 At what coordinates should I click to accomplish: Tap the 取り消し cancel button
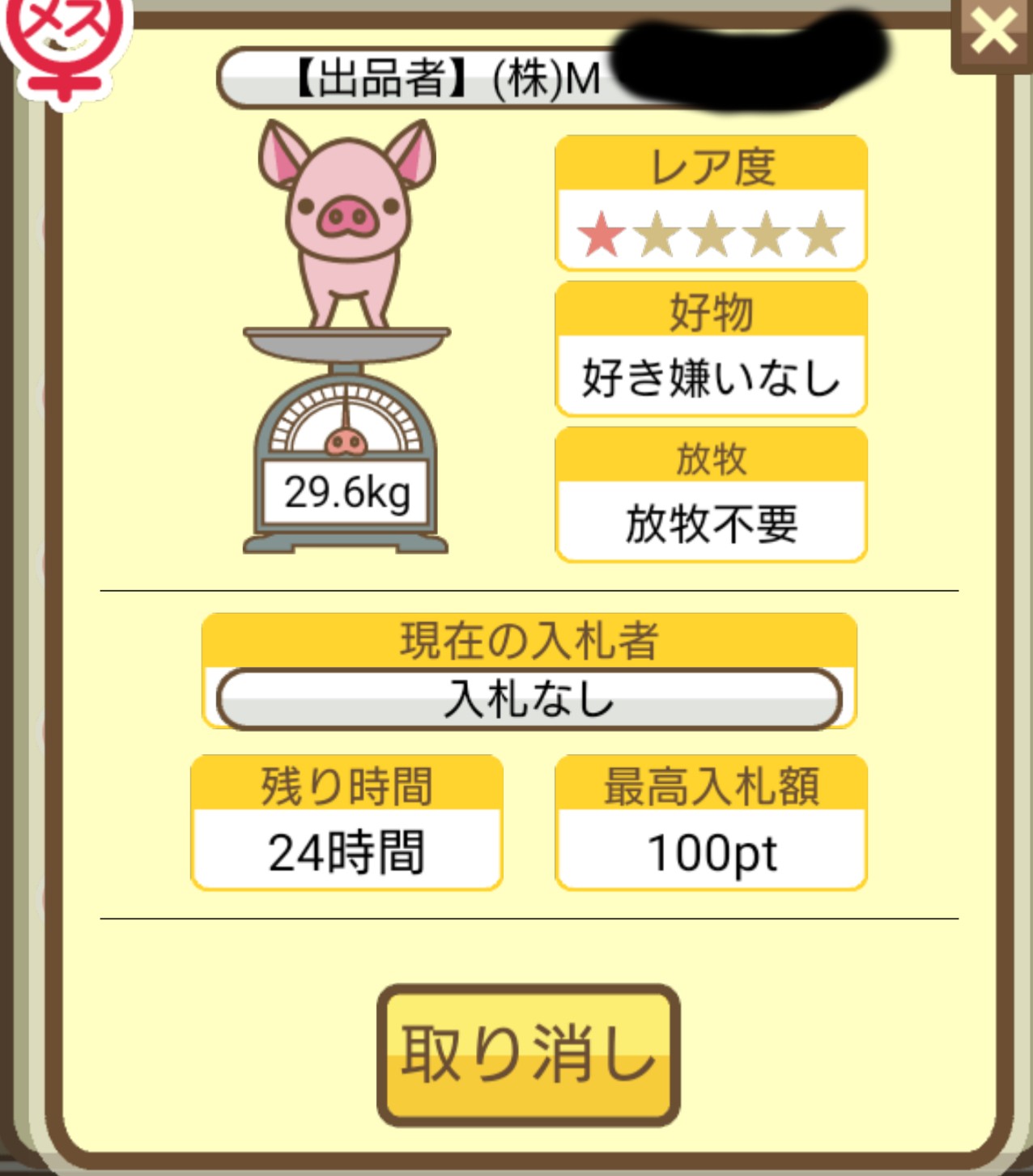click(528, 1054)
